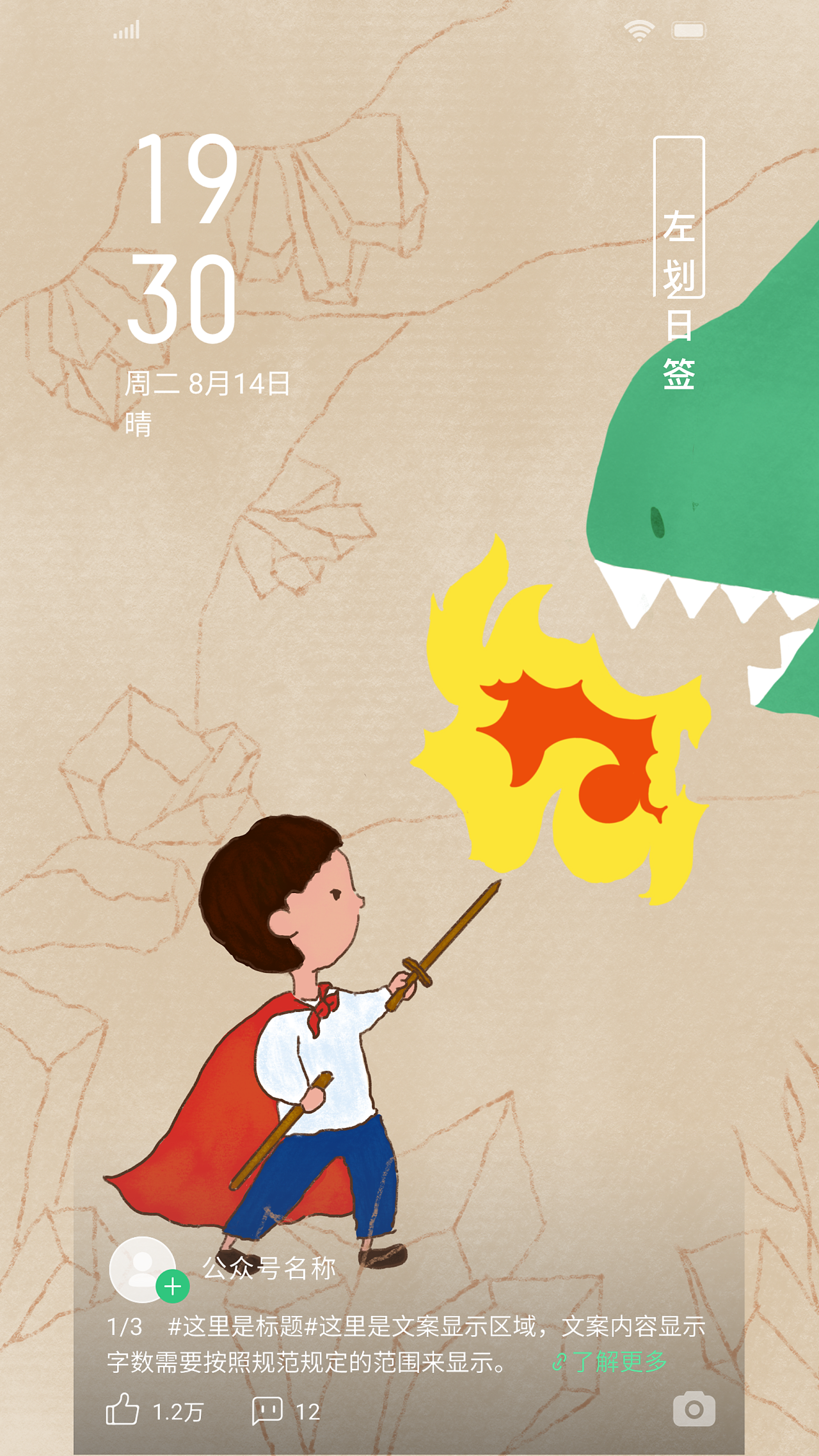
Task: Open the 了解更多 link
Action: (611, 1361)
